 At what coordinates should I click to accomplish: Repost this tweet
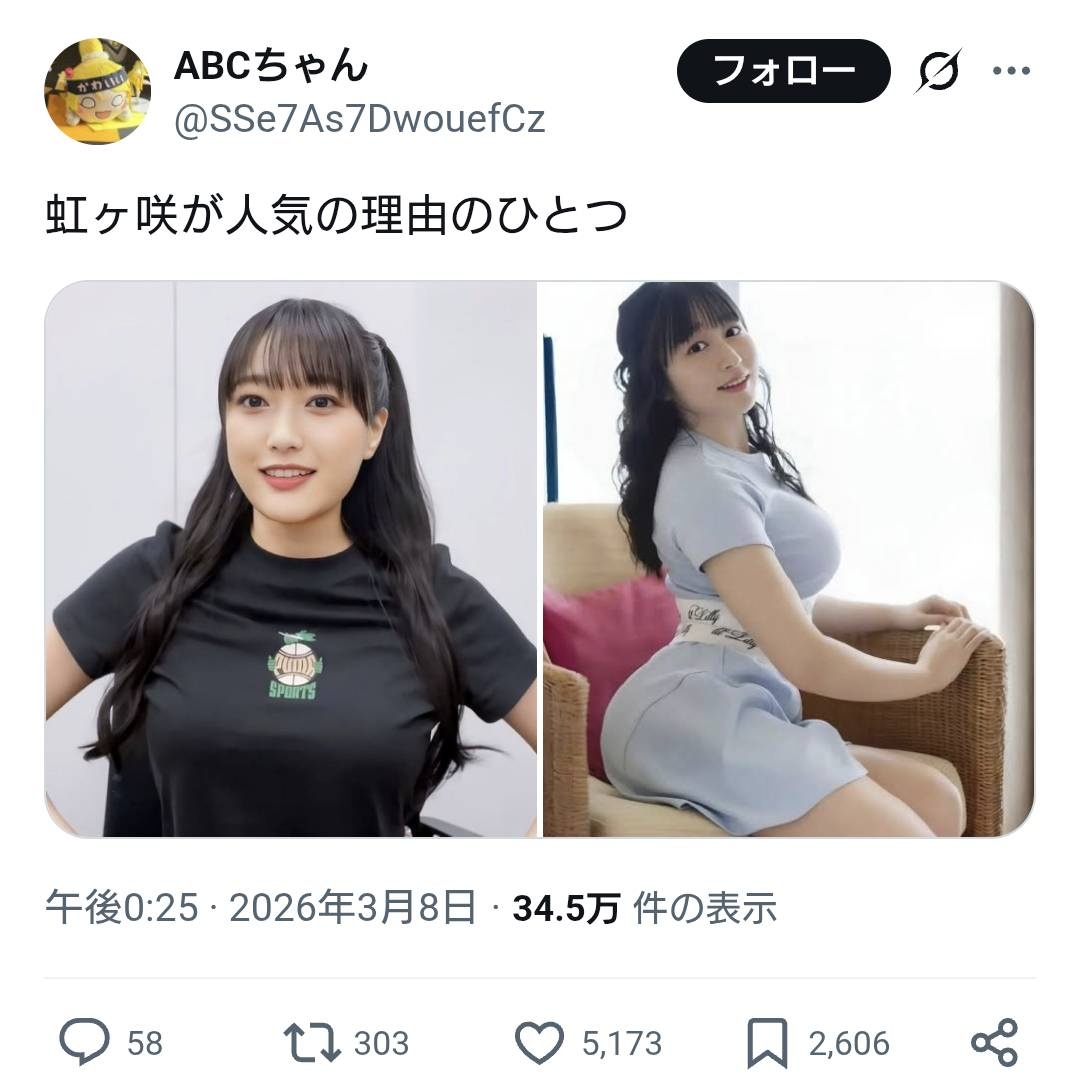point(312,1043)
